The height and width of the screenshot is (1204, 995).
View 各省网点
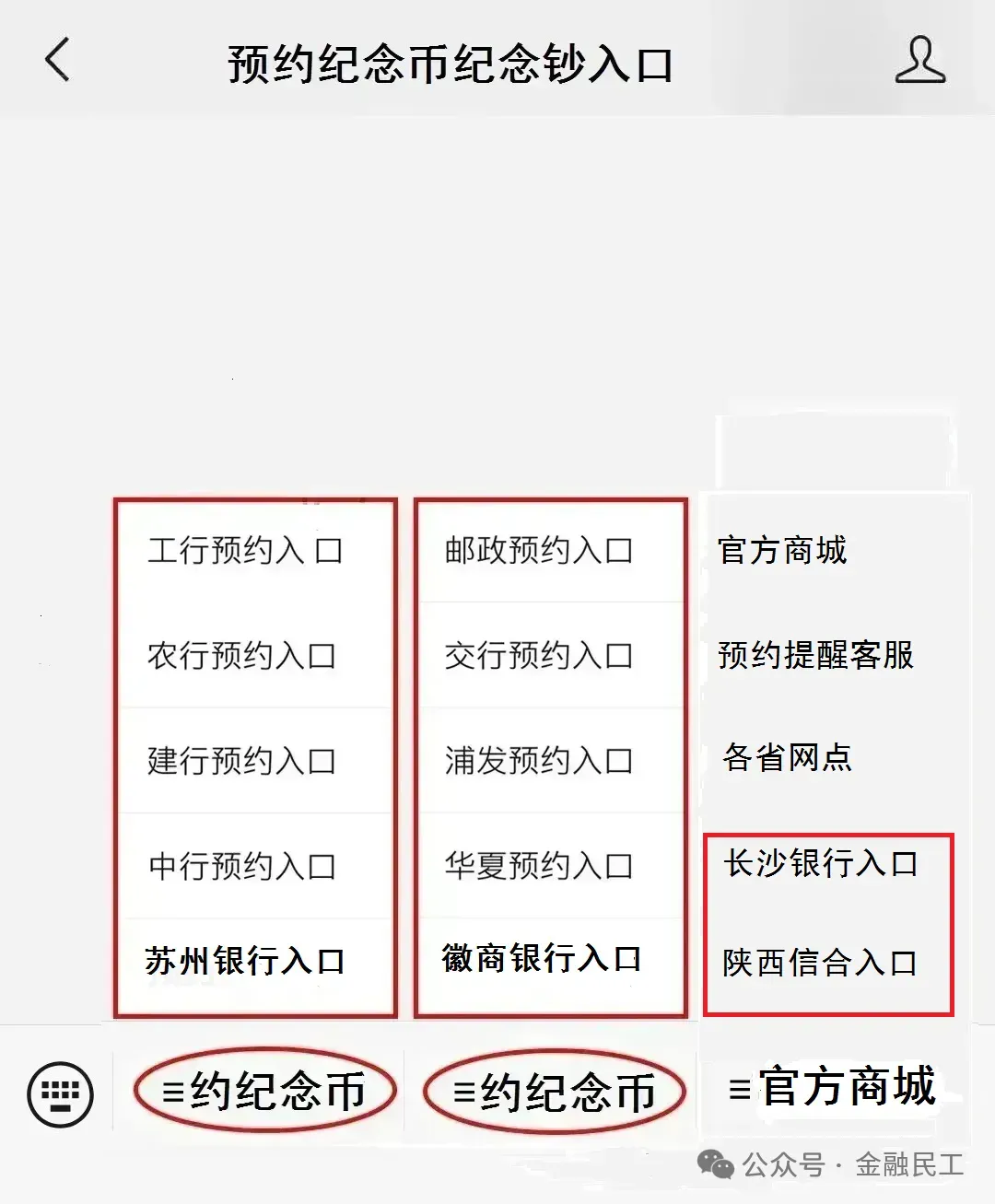point(788,757)
